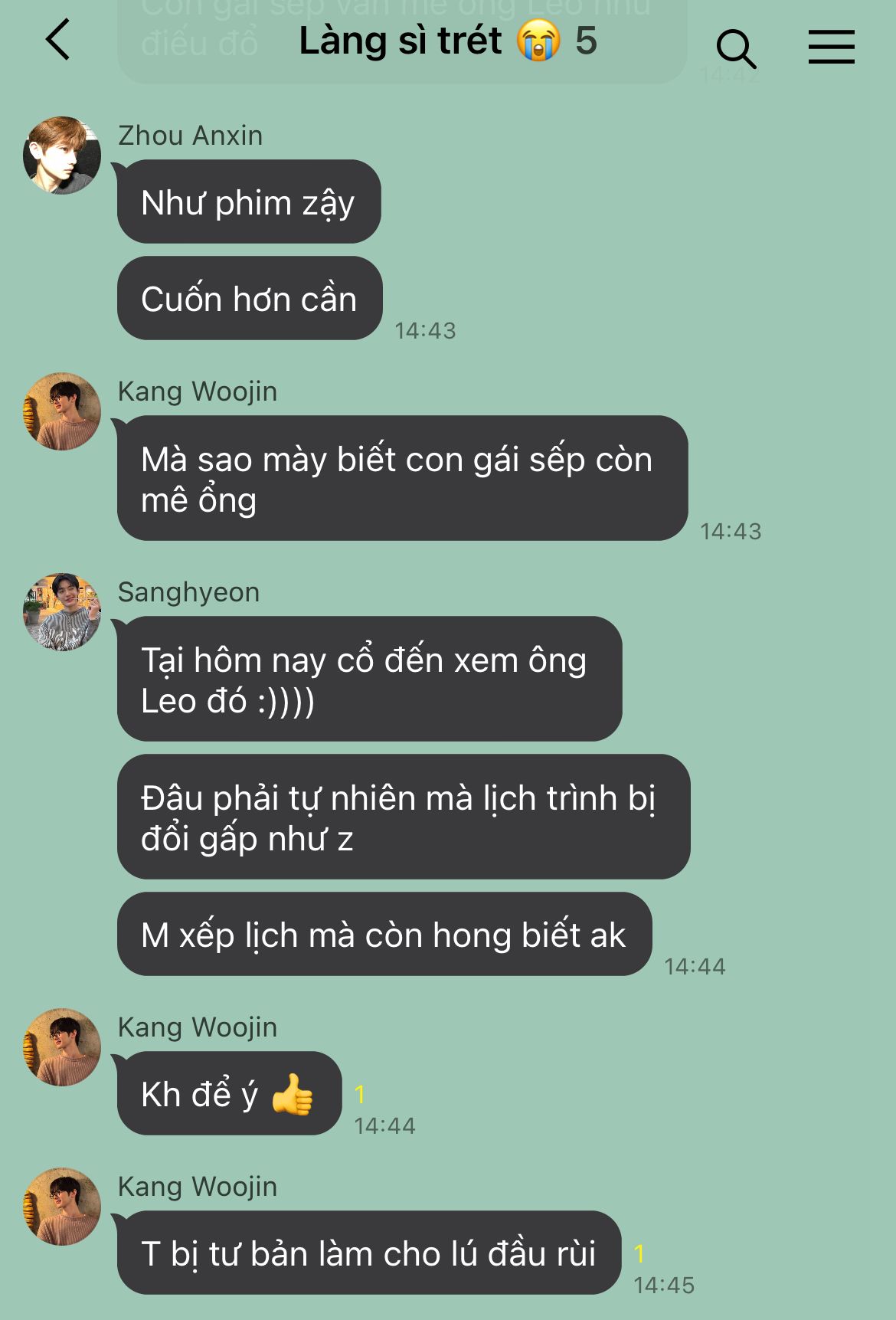Screen dimensions: 896x1320
Task: Open Zhou Anxin's profile picture
Action: tap(62, 156)
